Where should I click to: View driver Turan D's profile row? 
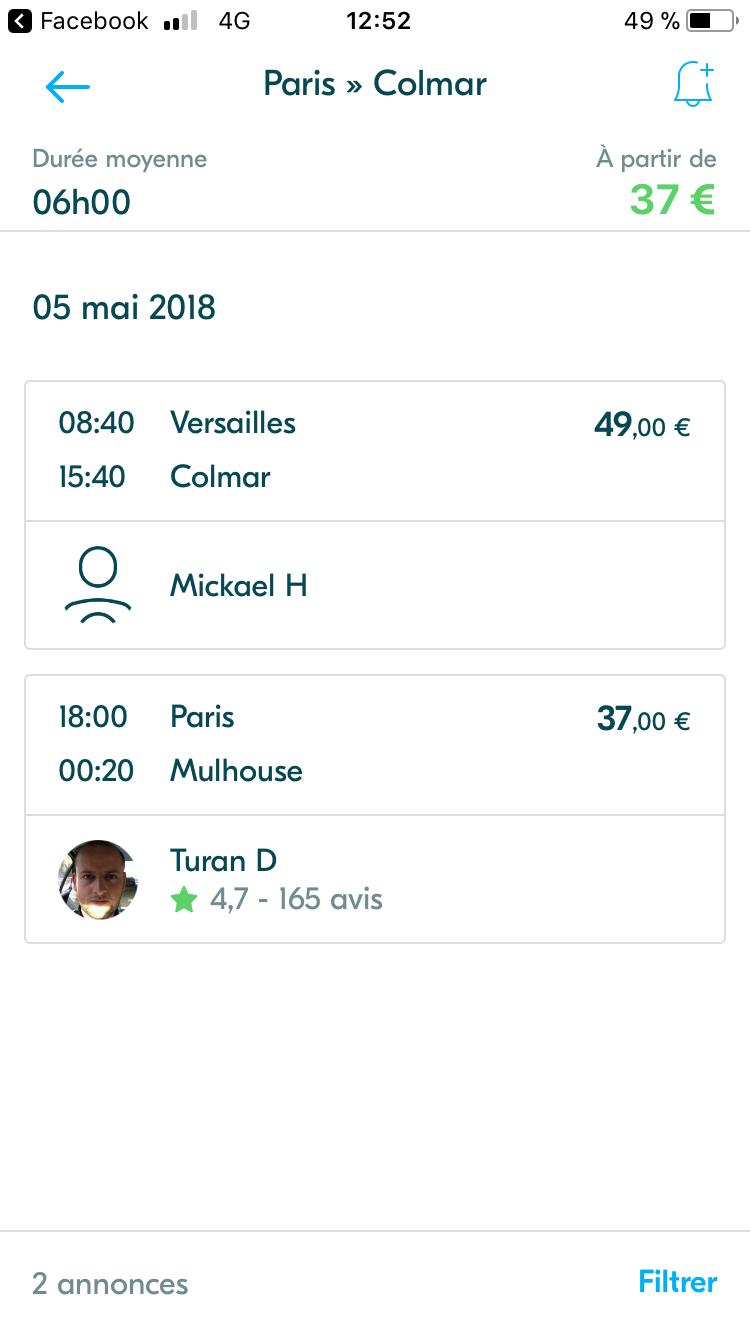375,879
